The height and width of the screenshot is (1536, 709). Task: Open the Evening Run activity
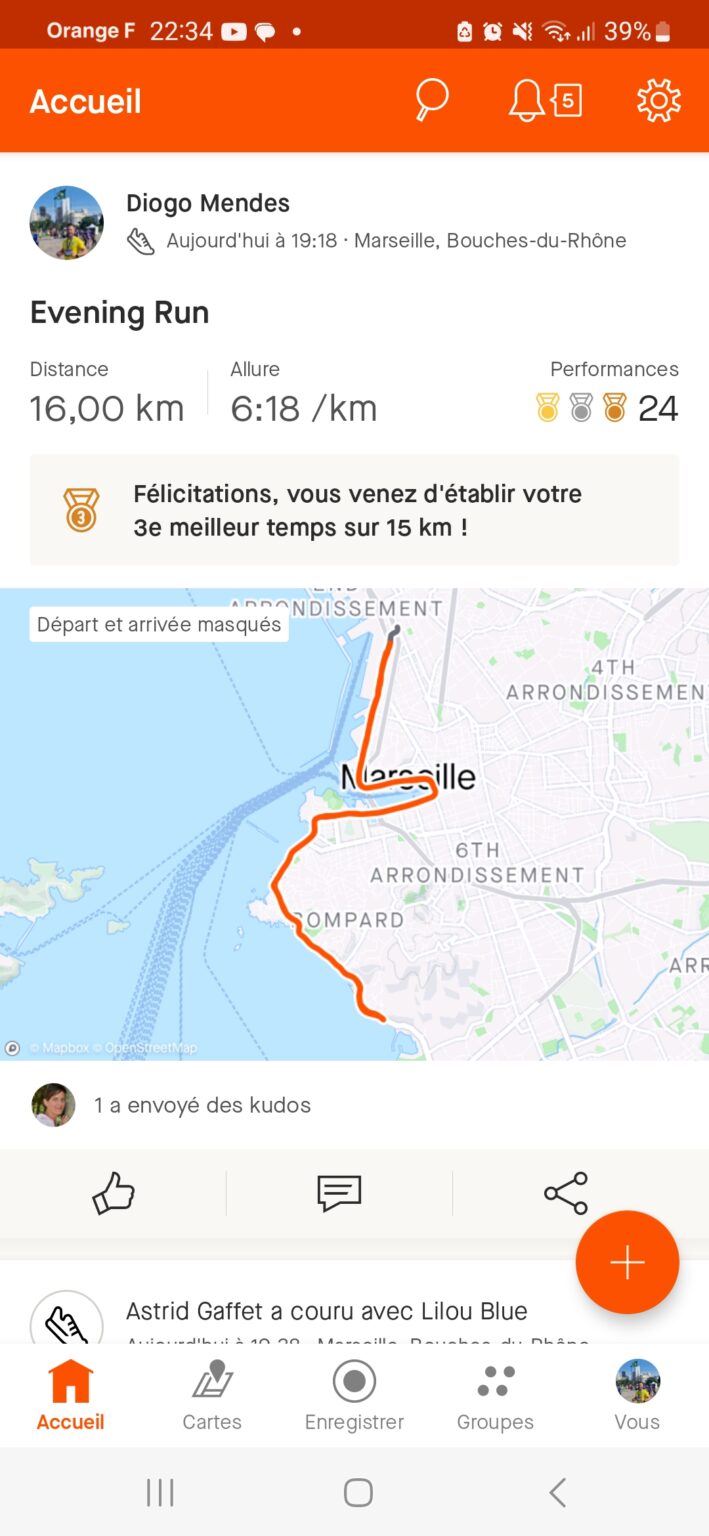(119, 313)
